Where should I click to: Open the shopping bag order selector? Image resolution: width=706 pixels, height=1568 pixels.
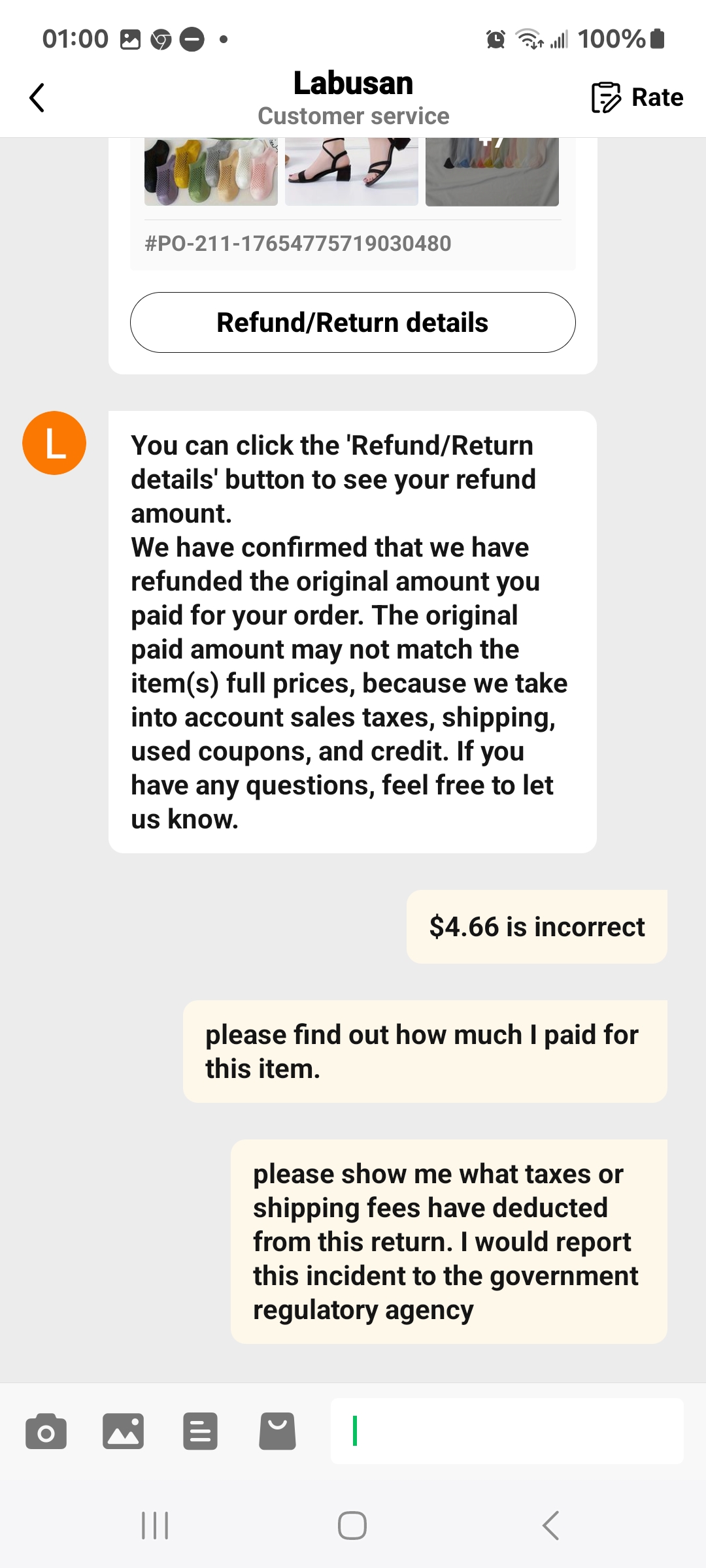[x=277, y=1431]
